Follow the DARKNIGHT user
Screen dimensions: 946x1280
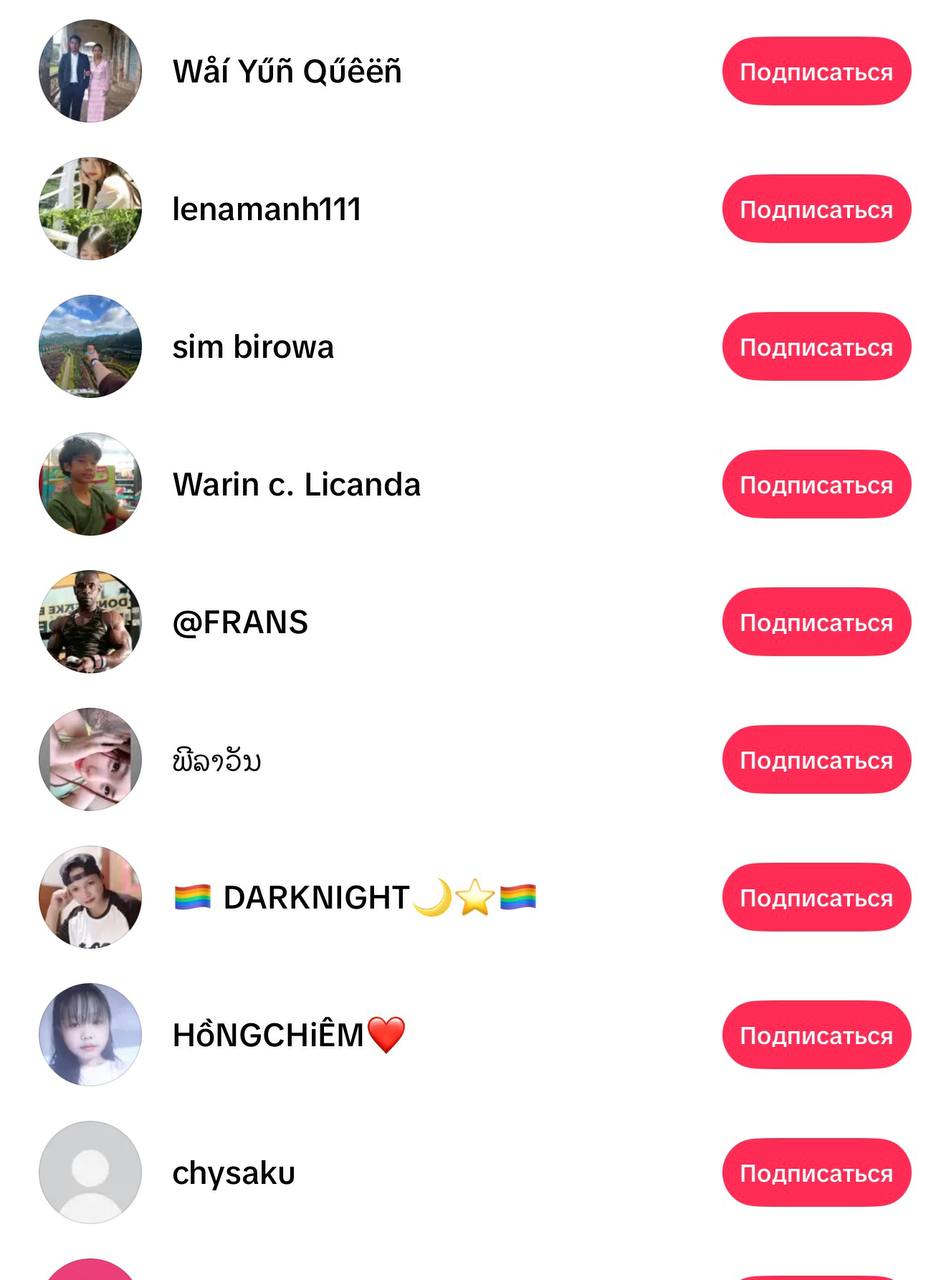click(x=816, y=898)
